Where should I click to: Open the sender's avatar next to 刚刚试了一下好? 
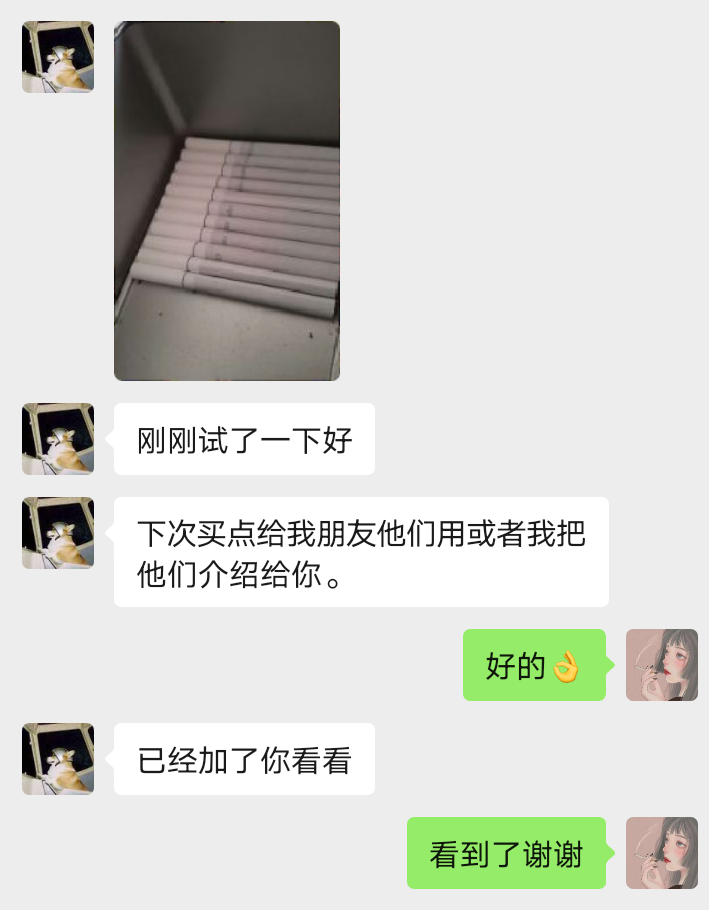point(58,439)
